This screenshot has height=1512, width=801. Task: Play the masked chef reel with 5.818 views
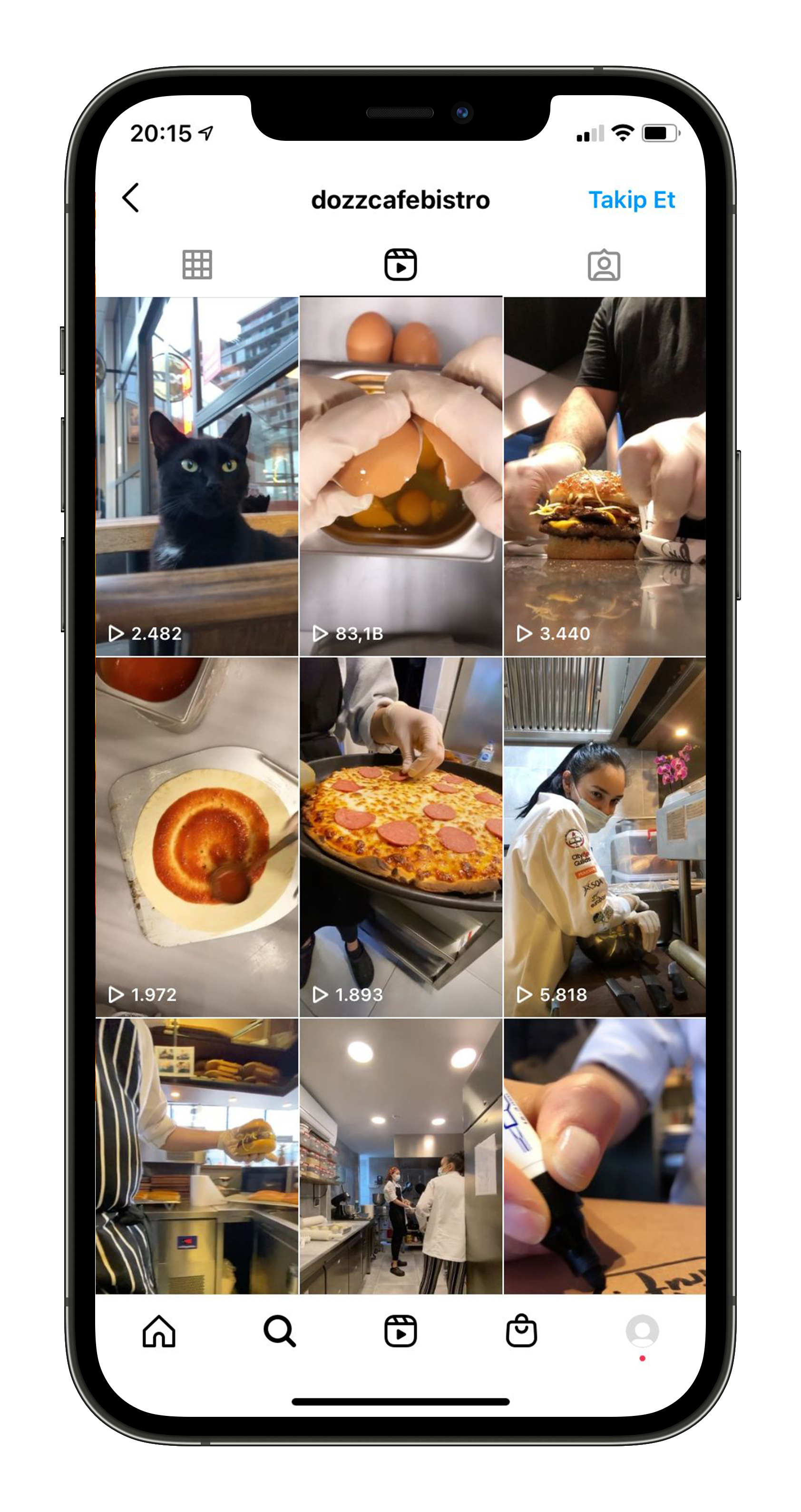pos(605,837)
